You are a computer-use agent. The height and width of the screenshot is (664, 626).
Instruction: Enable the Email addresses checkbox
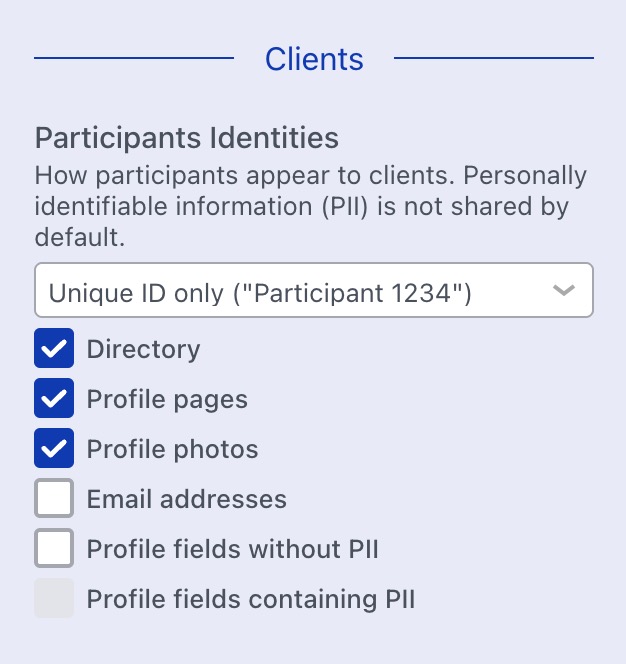point(54,499)
